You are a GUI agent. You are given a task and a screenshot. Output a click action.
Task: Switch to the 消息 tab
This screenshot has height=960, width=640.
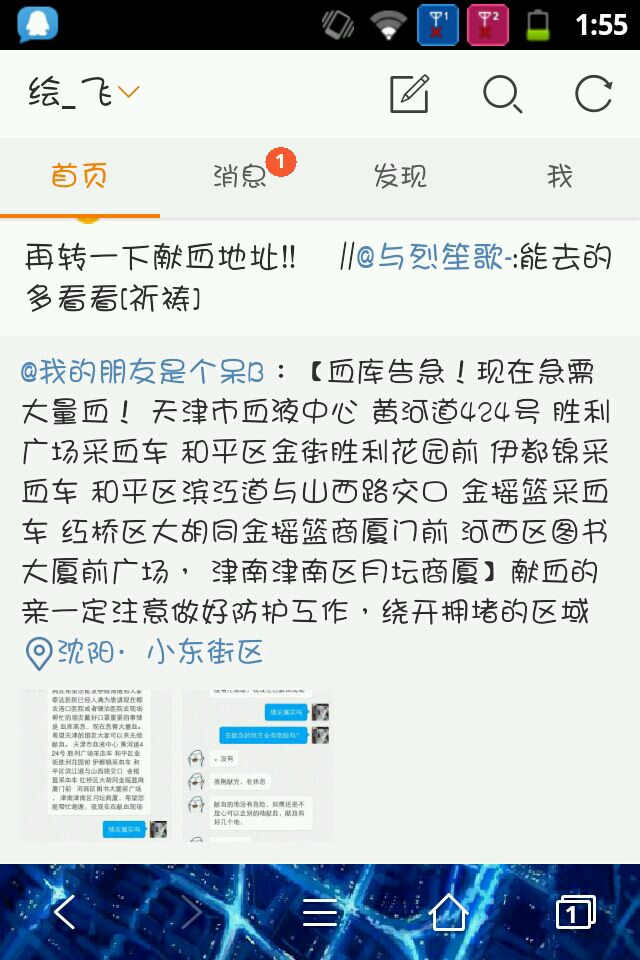pos(240,177)
